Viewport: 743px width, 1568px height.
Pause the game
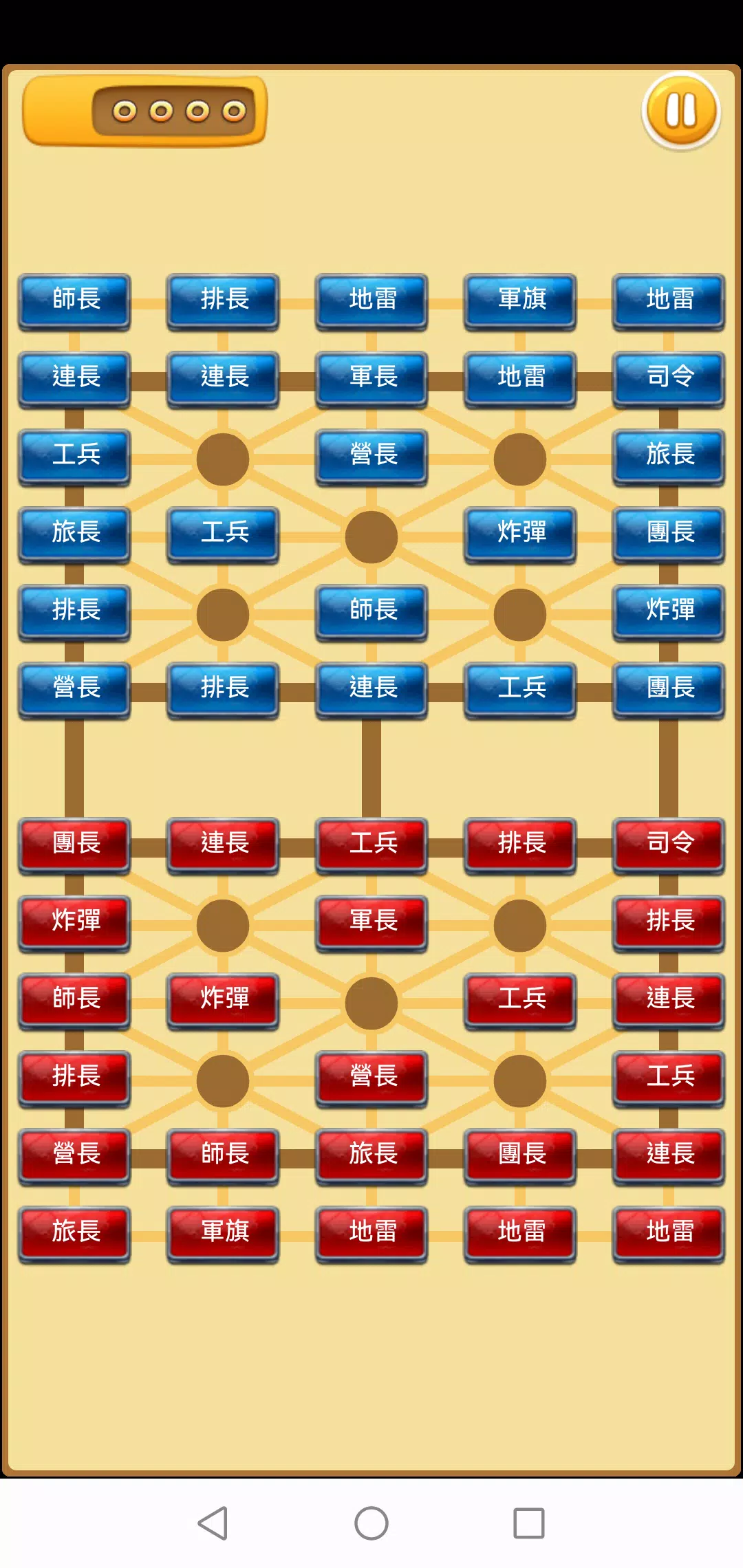coord(680,111)
